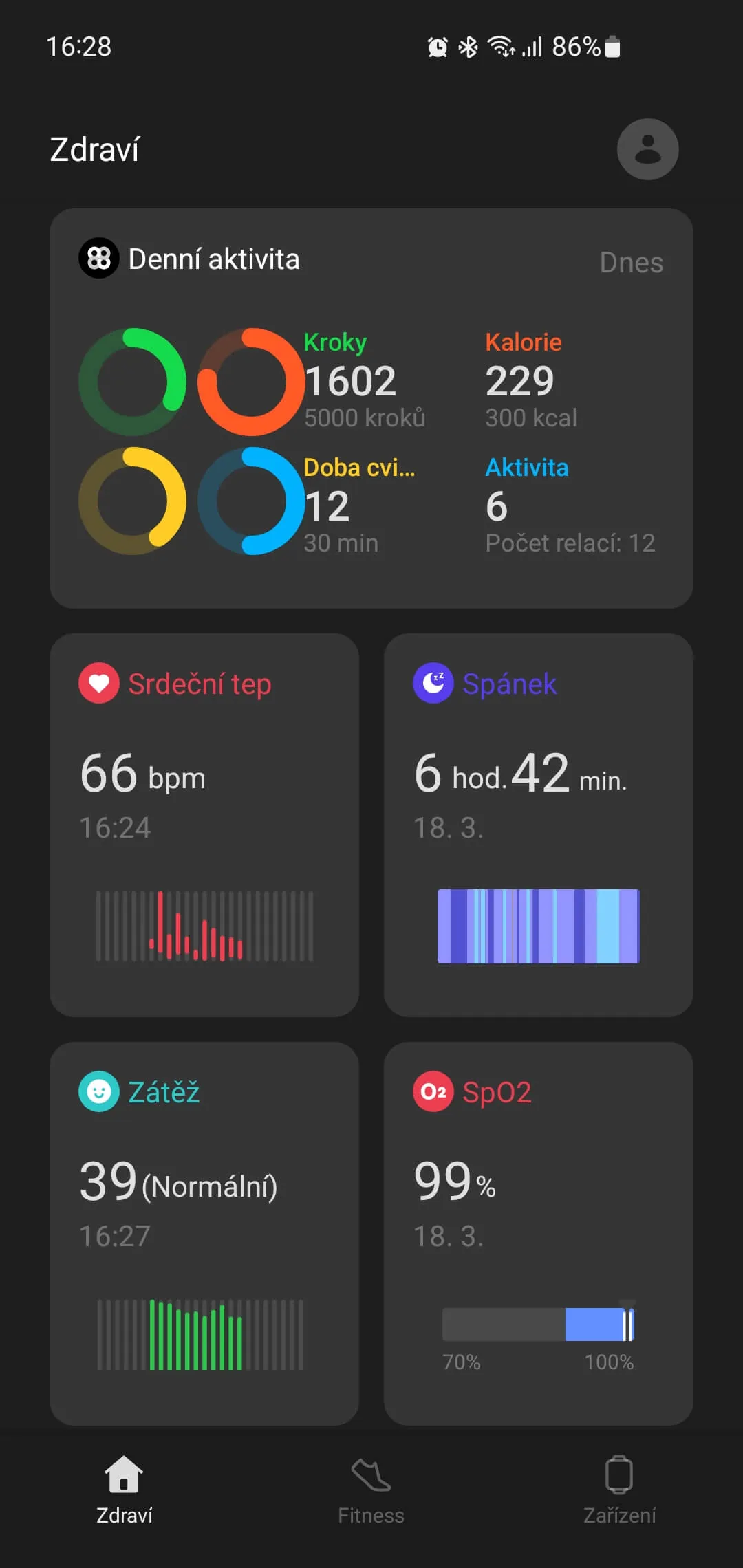
Task: Open the Srdeční tep card
Action: click(204, 825)
